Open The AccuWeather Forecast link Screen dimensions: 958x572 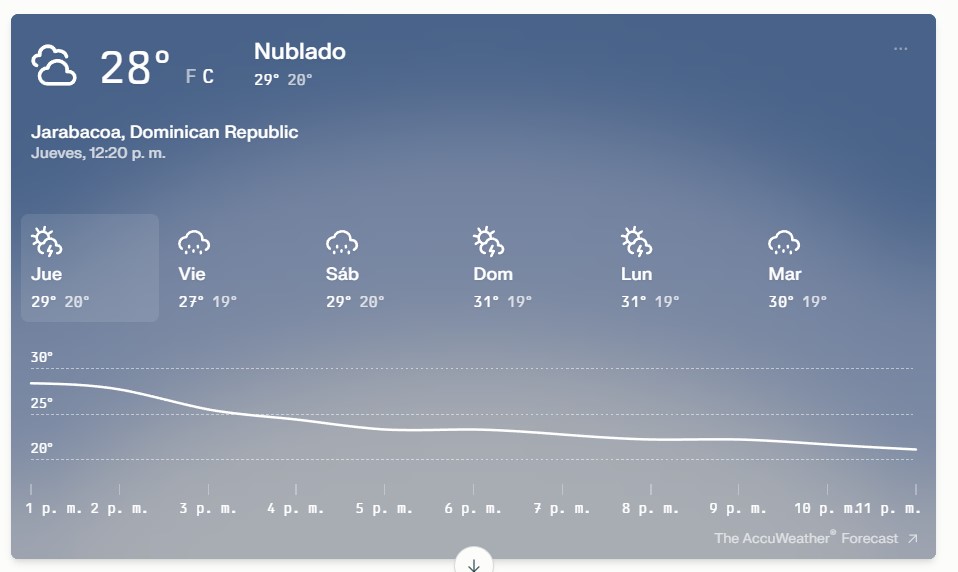(x=815, y=538)
